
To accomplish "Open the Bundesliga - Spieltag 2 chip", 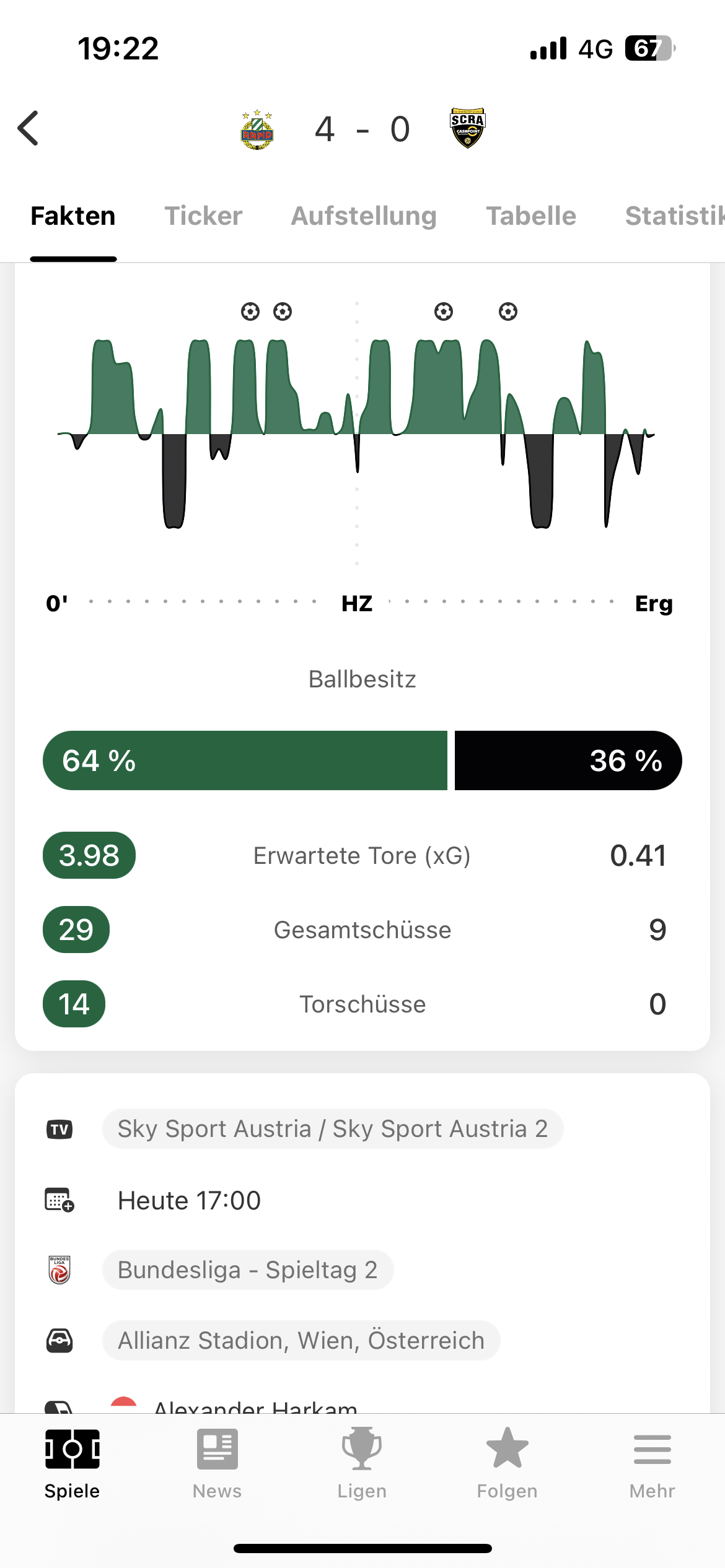I will point(248,1270).
